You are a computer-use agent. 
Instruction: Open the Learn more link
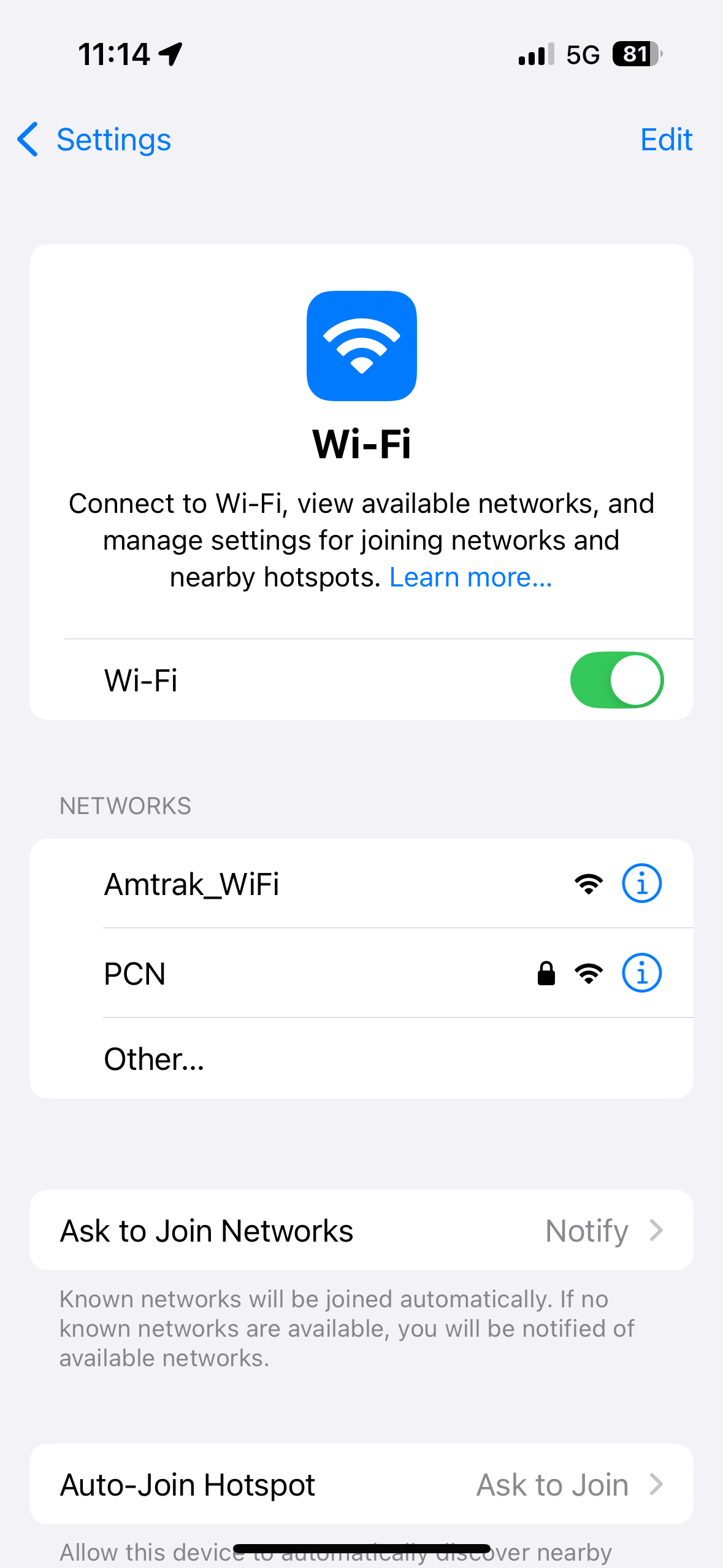(x=470, y=577)
